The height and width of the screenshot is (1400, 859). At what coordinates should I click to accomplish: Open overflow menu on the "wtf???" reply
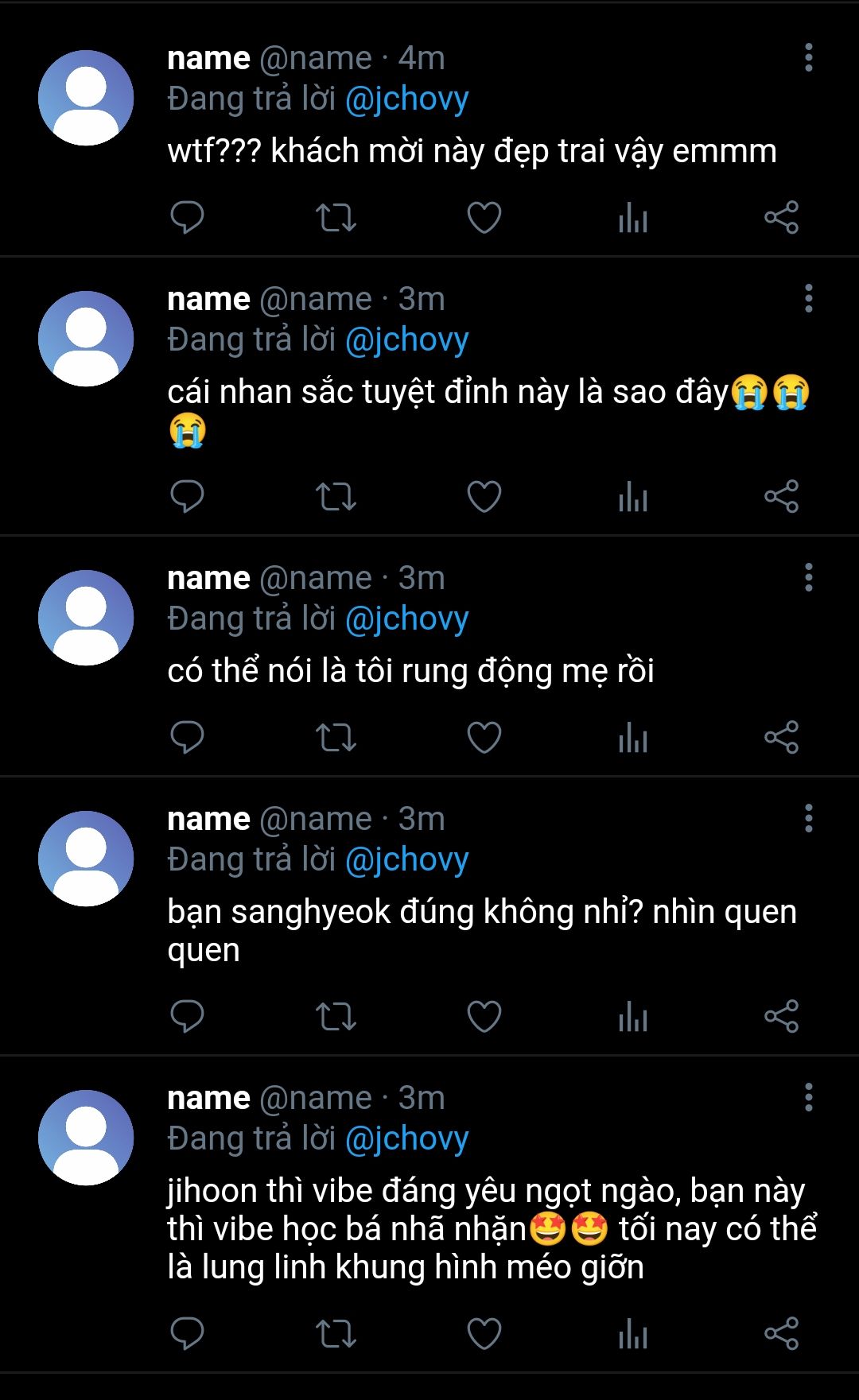[808, 58]
